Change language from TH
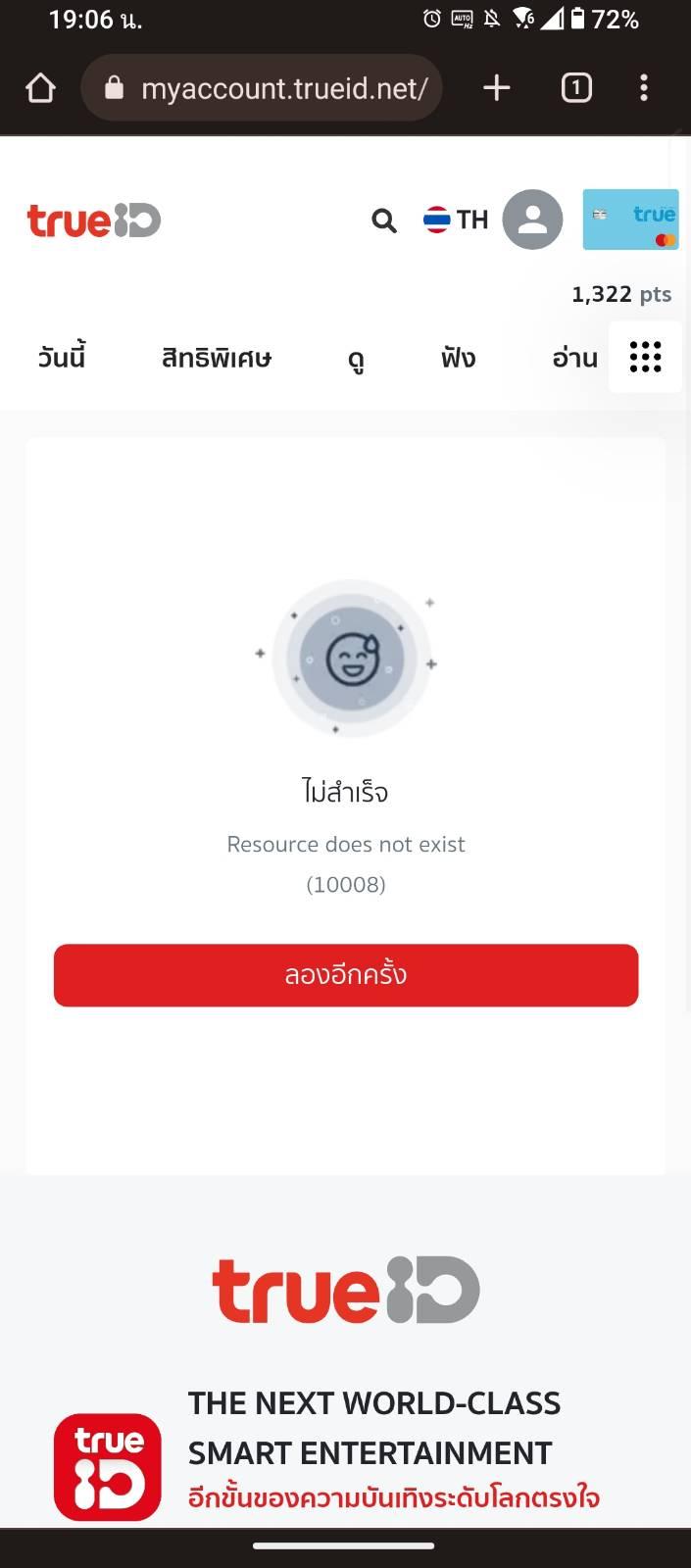The image size is (691, 1568). (x=456, y=220)
